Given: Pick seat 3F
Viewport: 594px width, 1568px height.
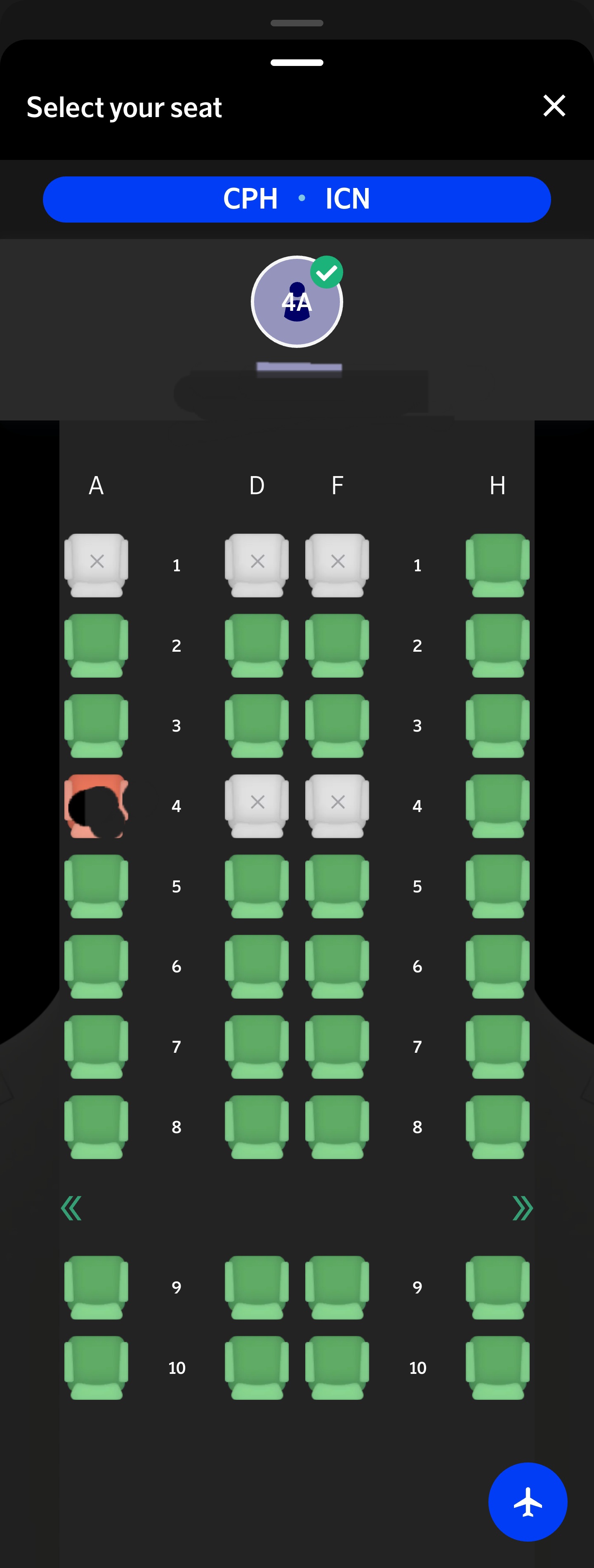Looking at the screenshot, I should click(337, 725).
